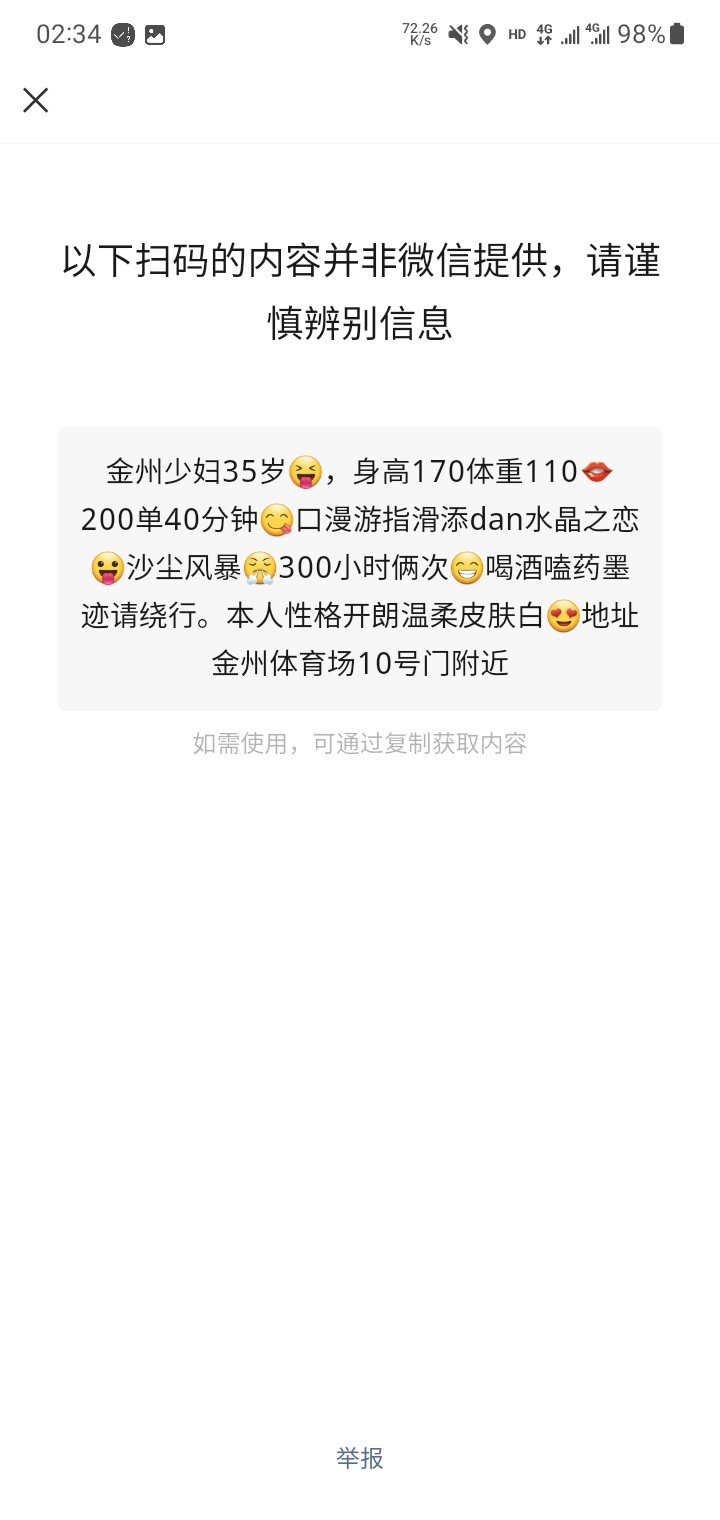Image resolution: width=720 pixels, height=1520 pixels.
Task: Tap the 4G data up/down arrows icon
Action: pyautogui.click(x=543, y=33)
